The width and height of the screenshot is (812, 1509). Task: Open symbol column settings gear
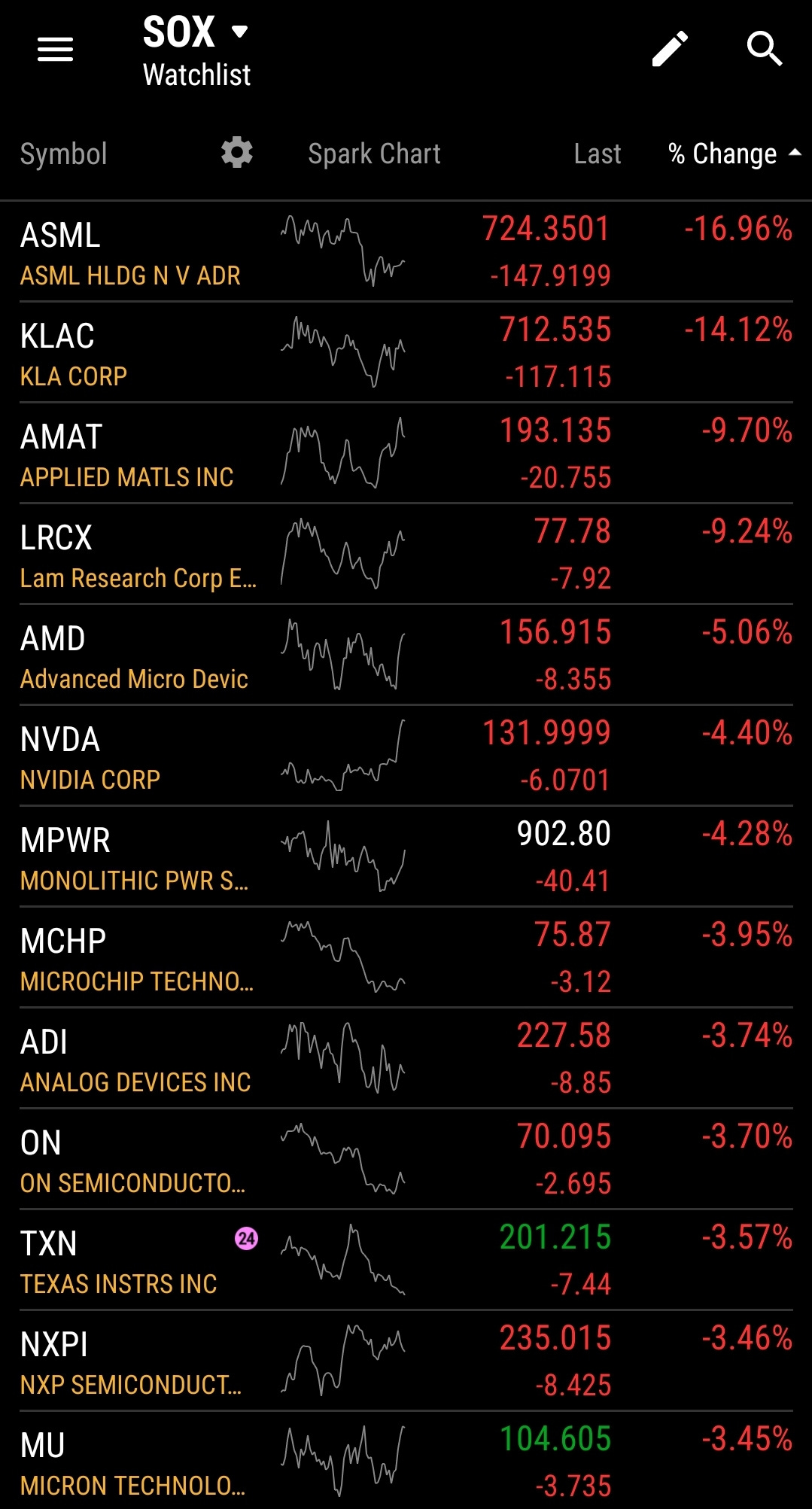(236, 153)
